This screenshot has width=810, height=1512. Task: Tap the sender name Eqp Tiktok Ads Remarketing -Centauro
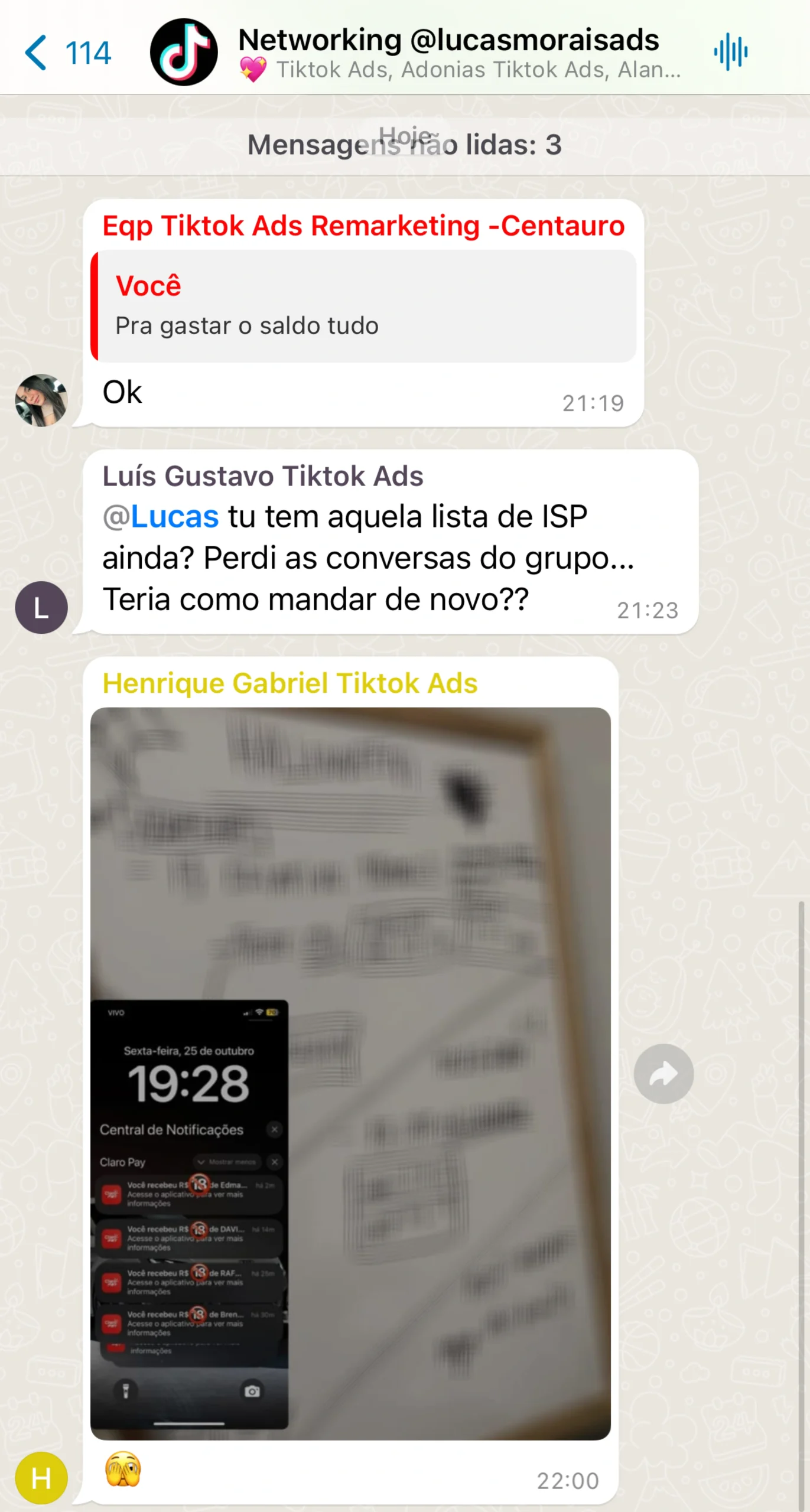click(x=363, y=226)
